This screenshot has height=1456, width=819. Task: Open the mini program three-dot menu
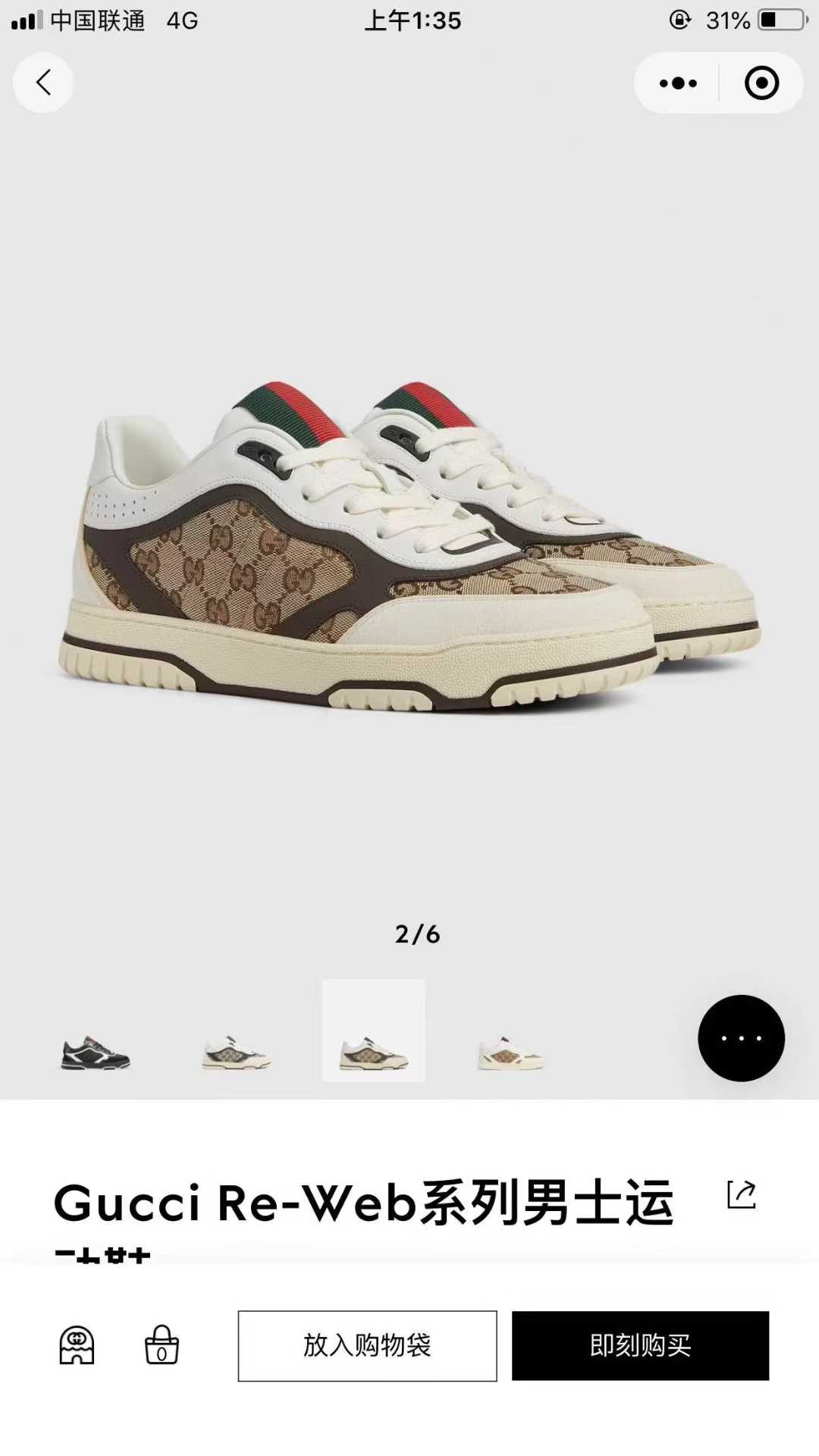click(677, 83)
